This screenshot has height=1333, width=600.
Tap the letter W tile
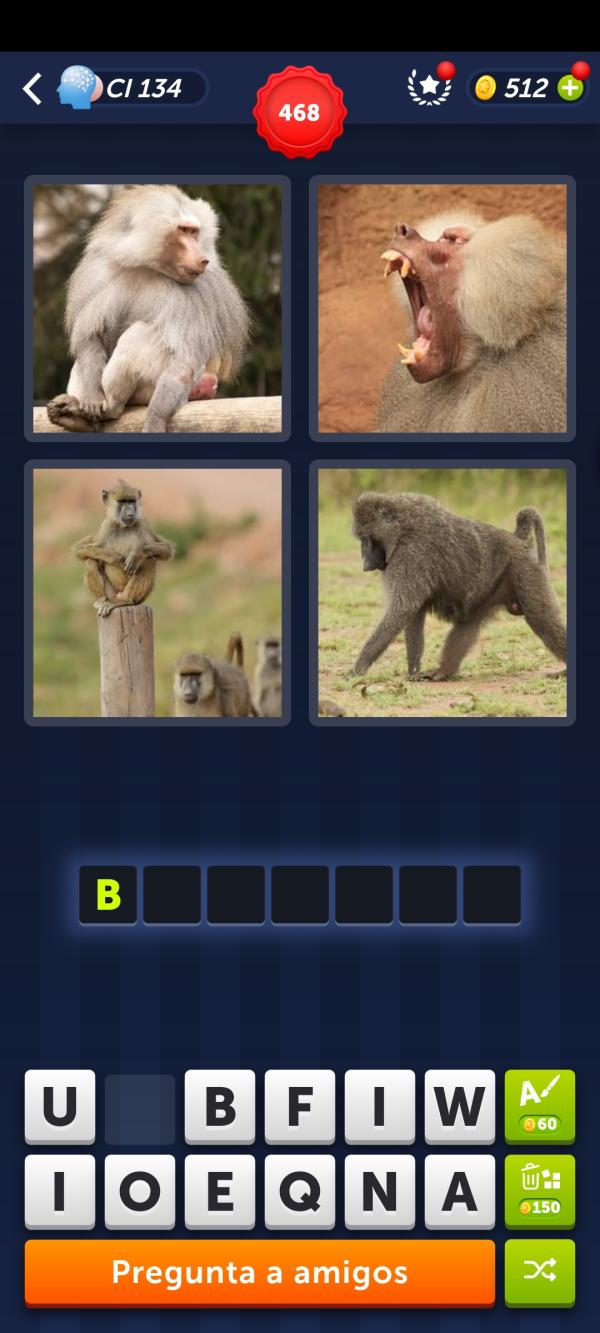click(460, 1107)
